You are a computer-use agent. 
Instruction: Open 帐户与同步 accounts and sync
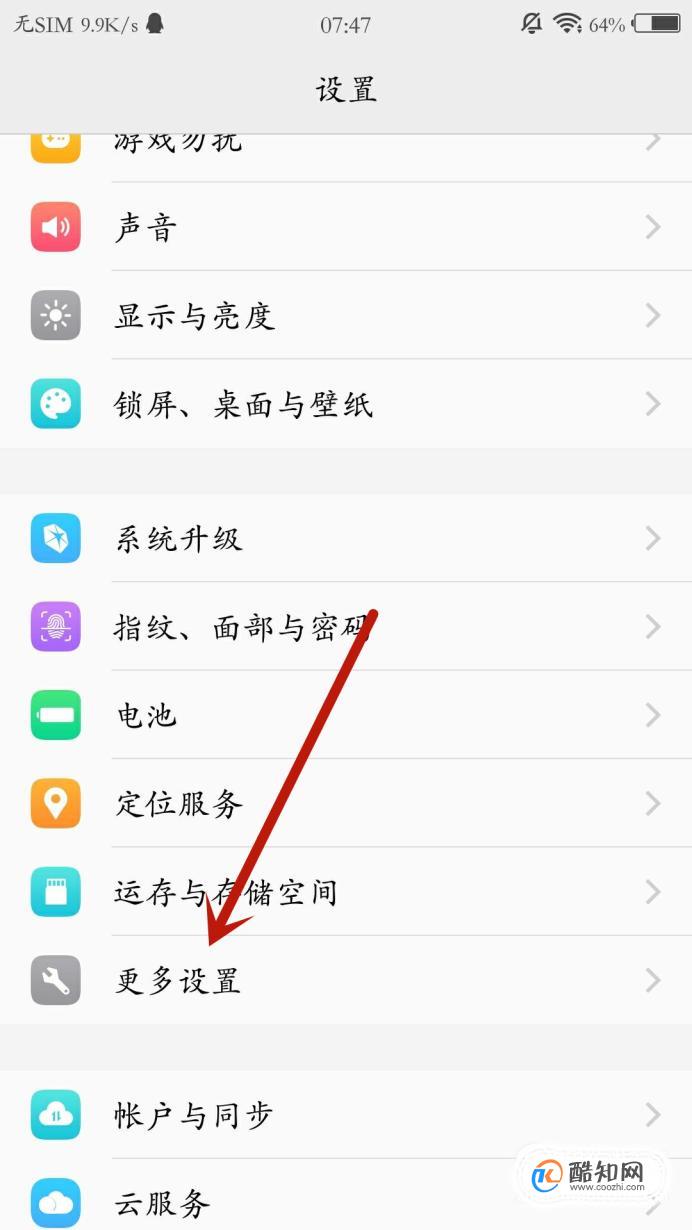coord(346,1114)
